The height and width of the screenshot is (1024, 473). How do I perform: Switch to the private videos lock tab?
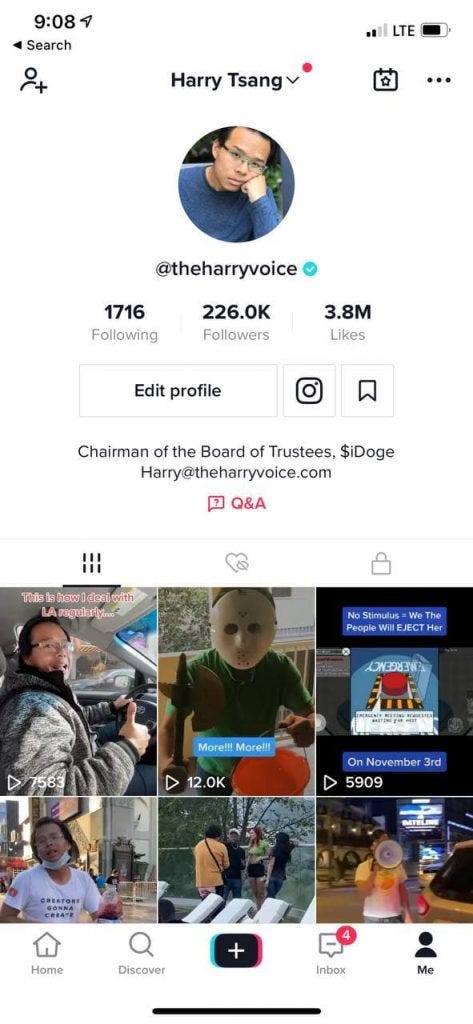tap(381, 562)
